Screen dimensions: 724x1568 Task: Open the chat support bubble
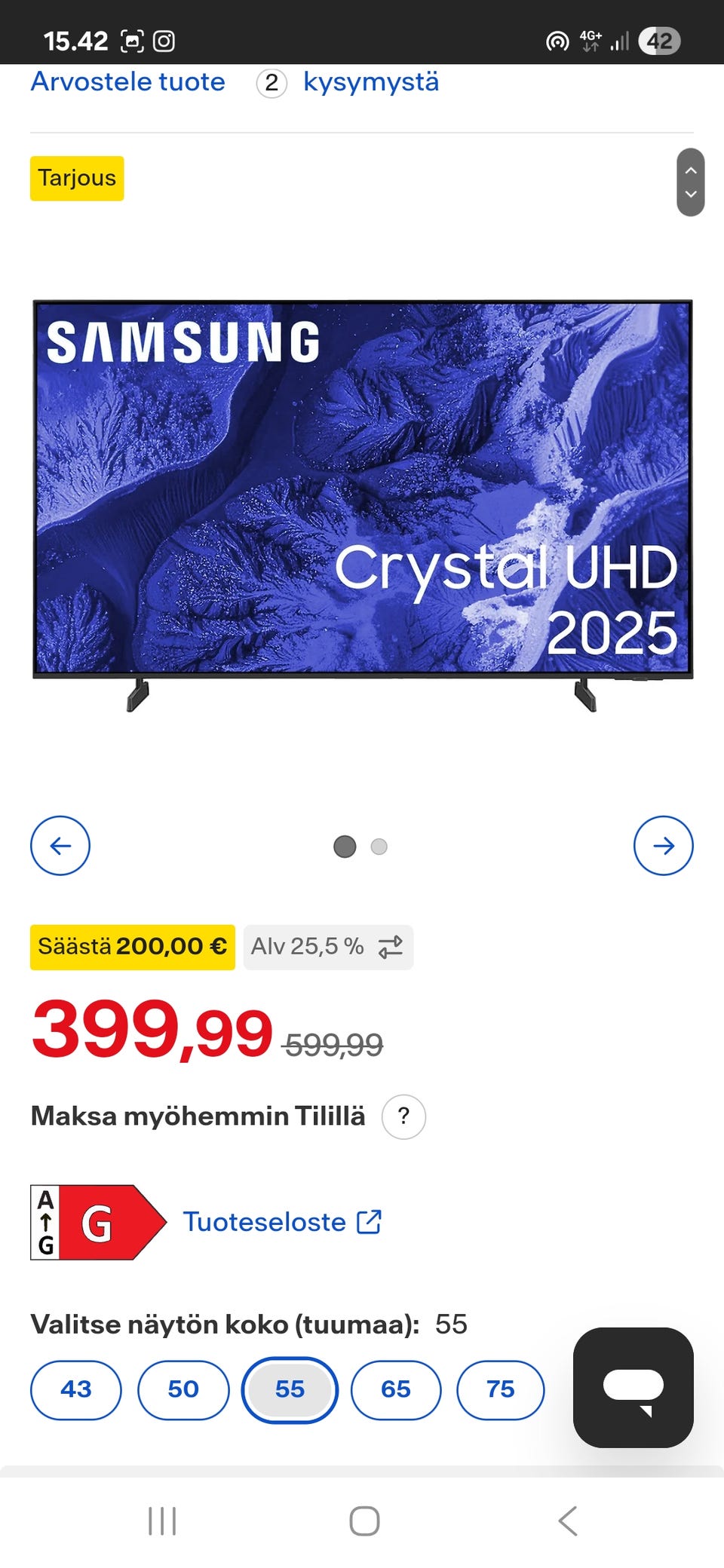pos(633,1387)
